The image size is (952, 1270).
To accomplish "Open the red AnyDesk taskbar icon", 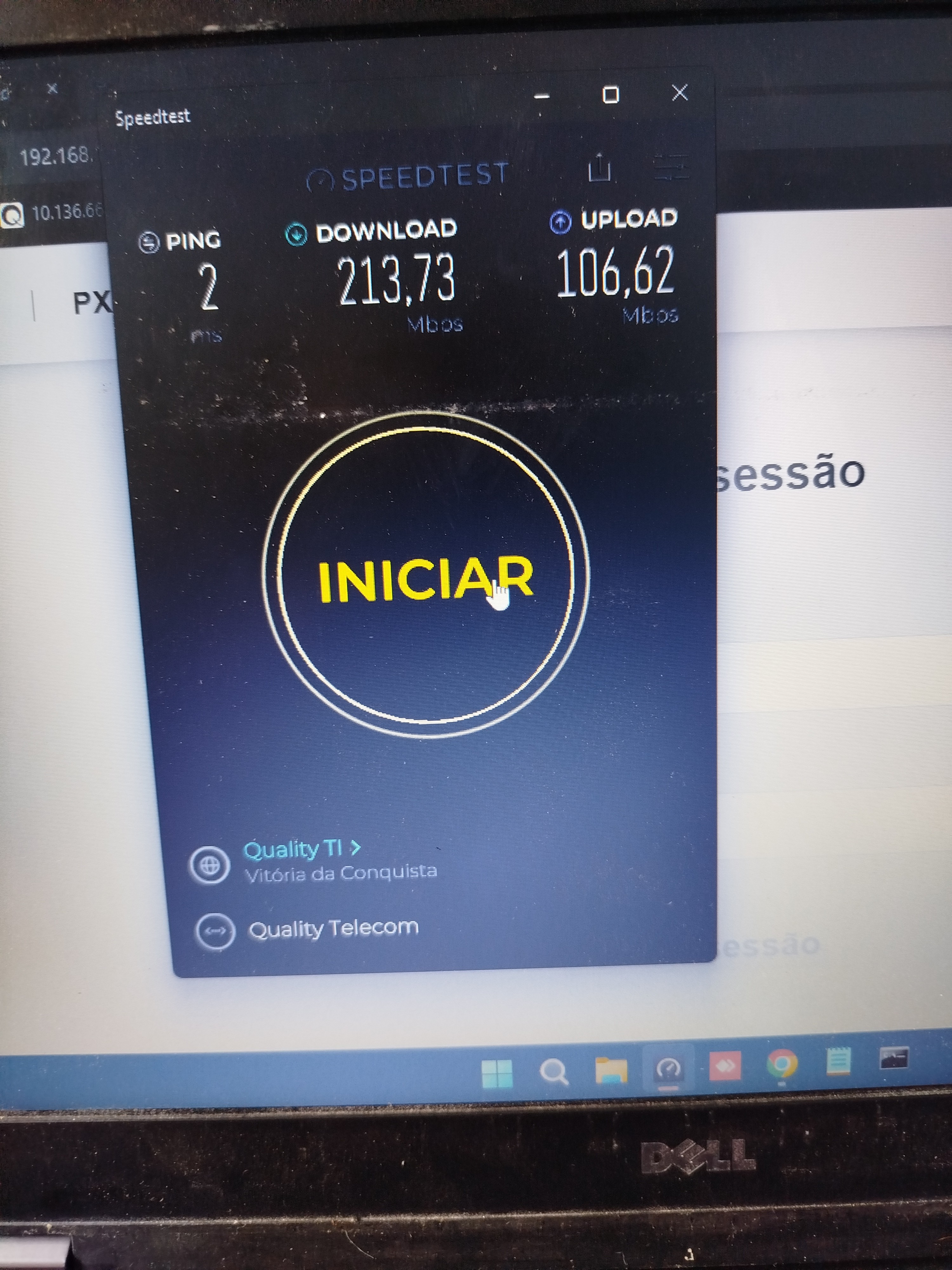I will pos(725,1067).
